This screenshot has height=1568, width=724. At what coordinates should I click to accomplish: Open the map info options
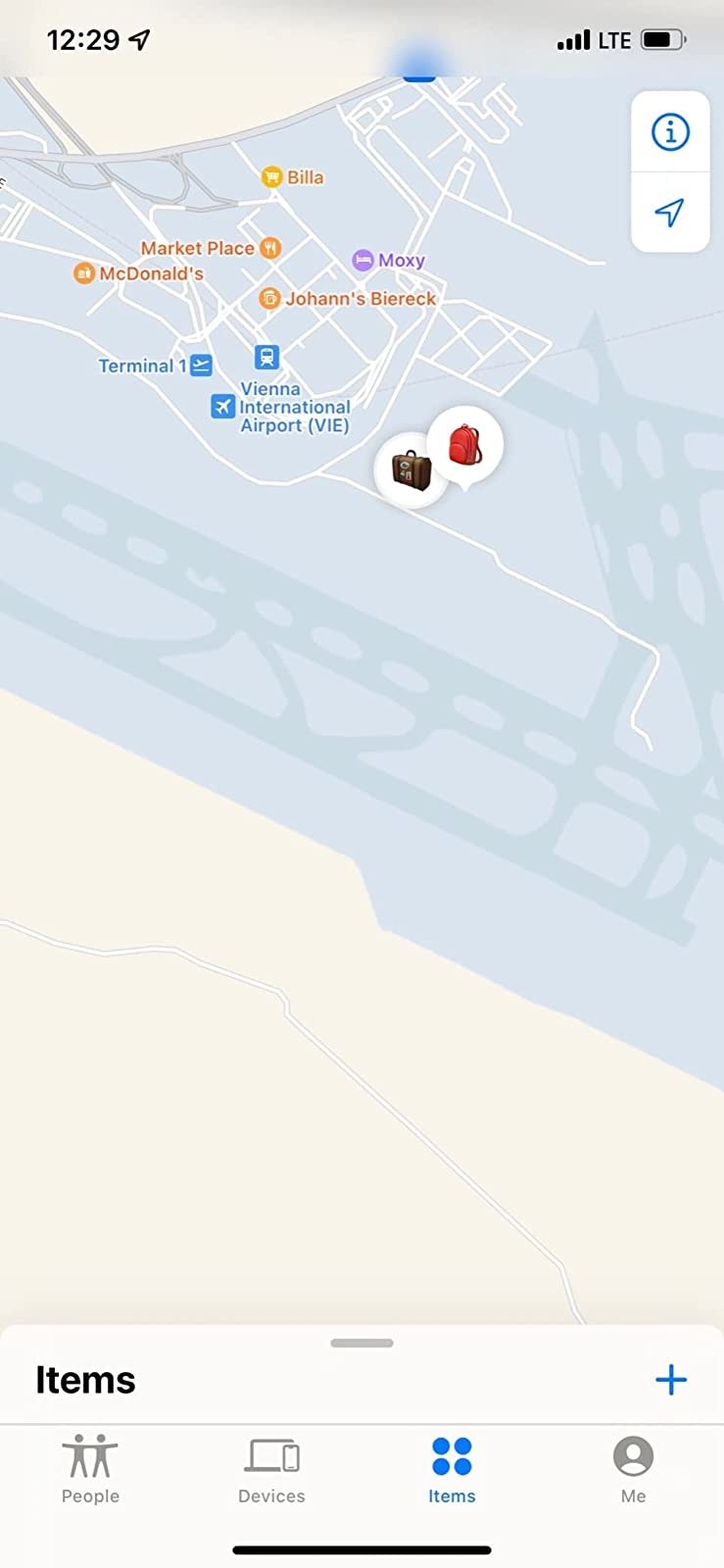[670, 133]
